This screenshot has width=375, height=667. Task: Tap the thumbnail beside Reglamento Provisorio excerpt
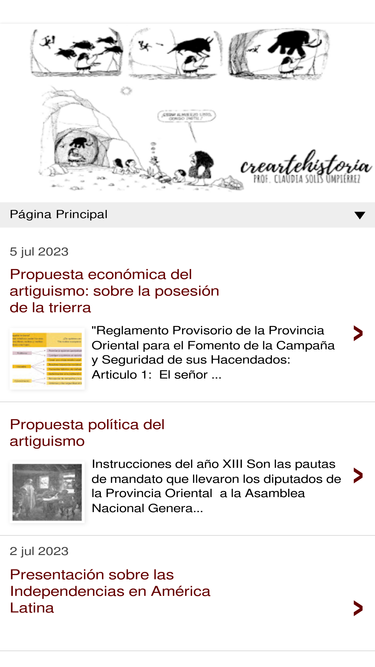(x=47, y=358)
